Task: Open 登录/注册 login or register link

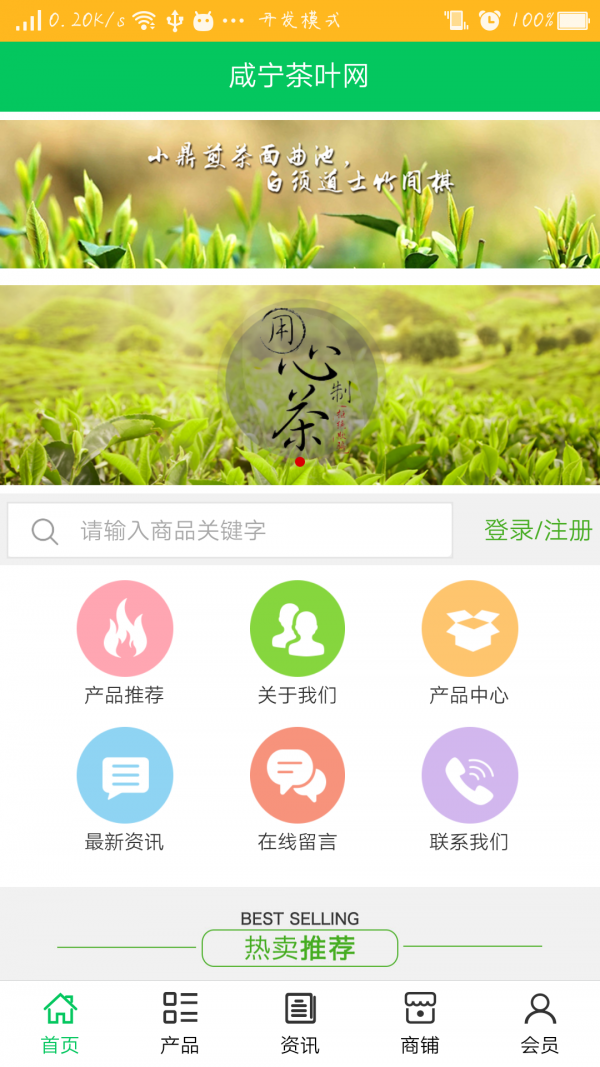Action: 538,530
